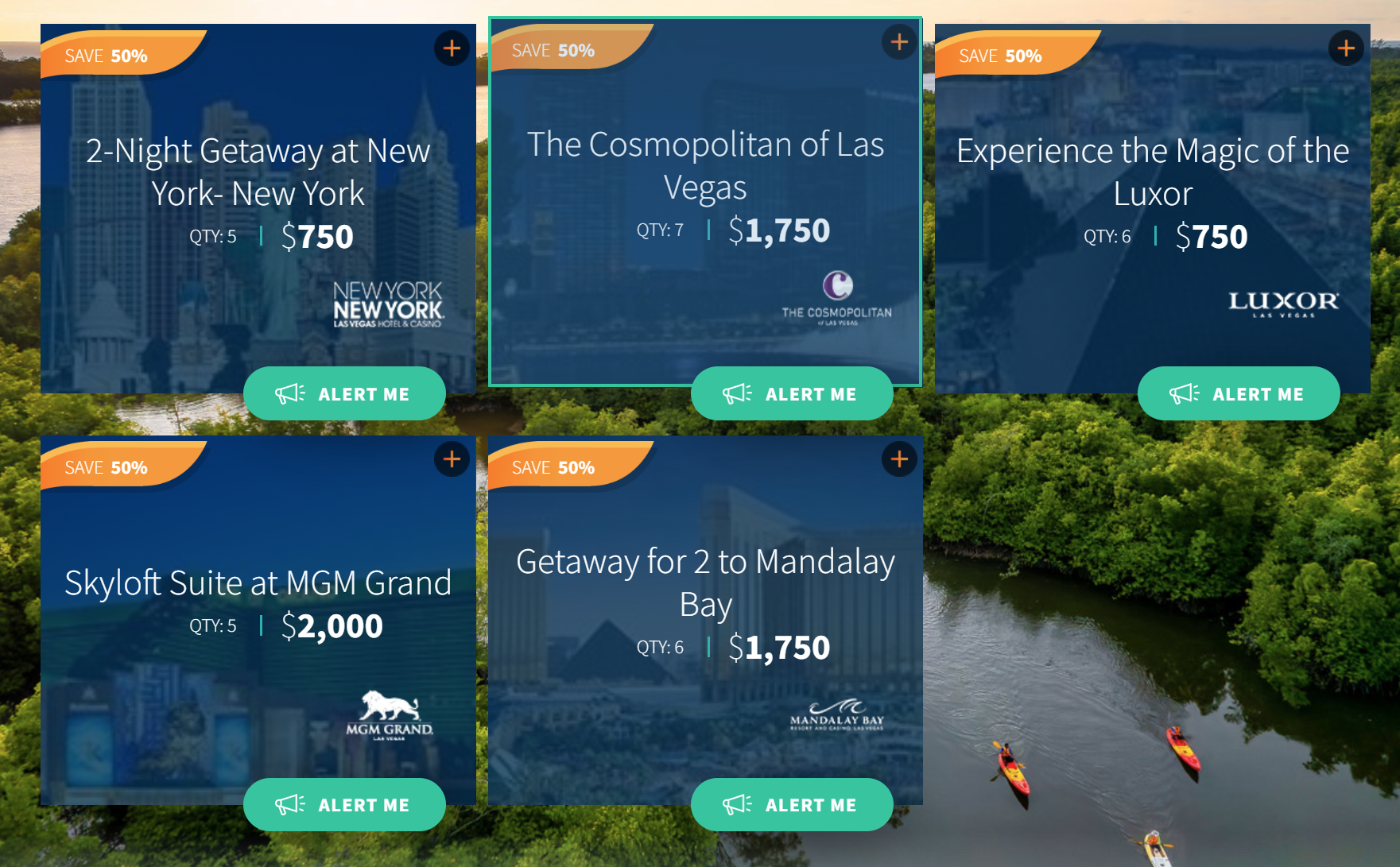
Task: Tap Alert Me on New York-New York getaway
Action: coord(343,393)
